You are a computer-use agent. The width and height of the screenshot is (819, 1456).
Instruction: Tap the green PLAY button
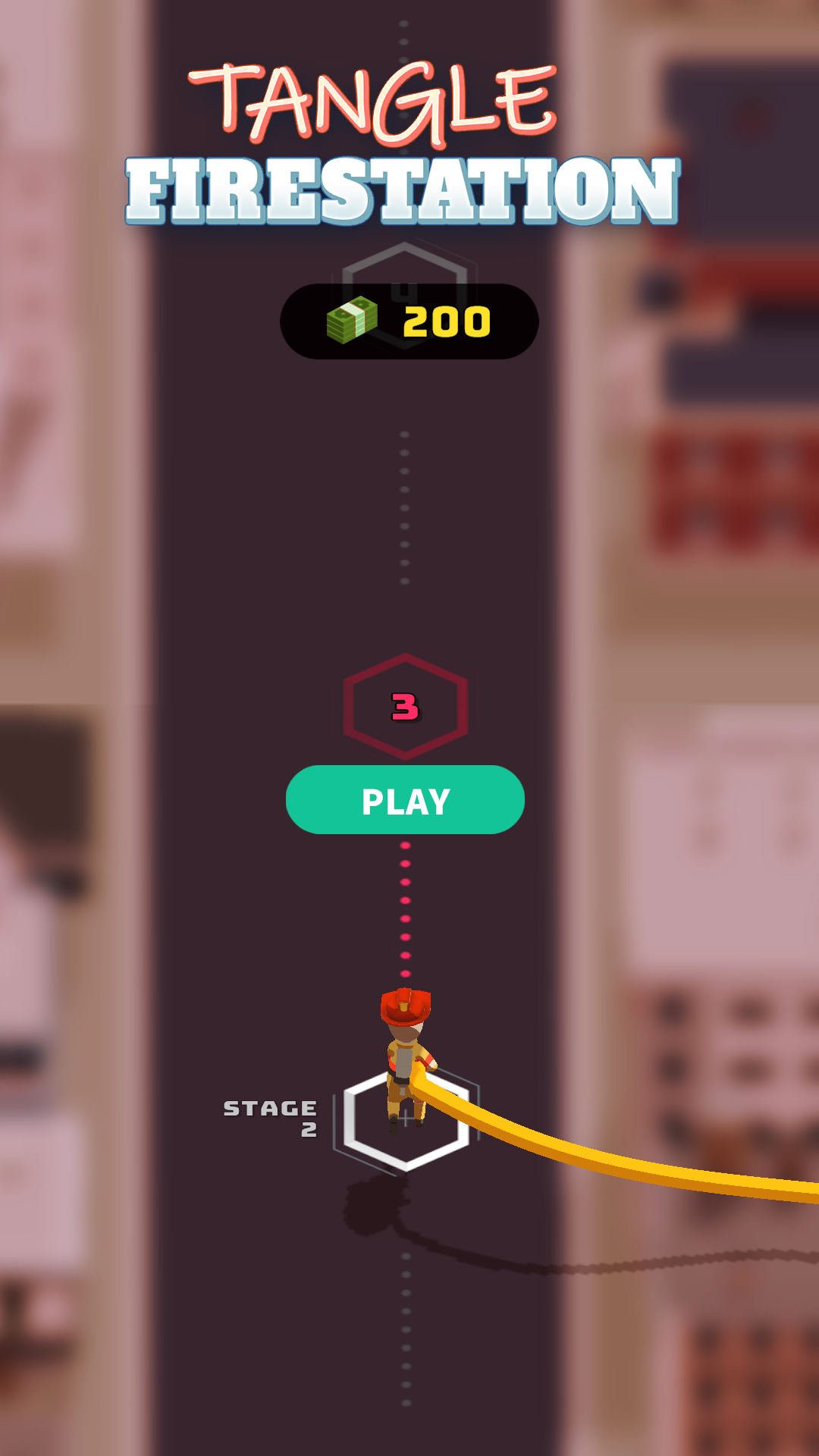point(405,800)
